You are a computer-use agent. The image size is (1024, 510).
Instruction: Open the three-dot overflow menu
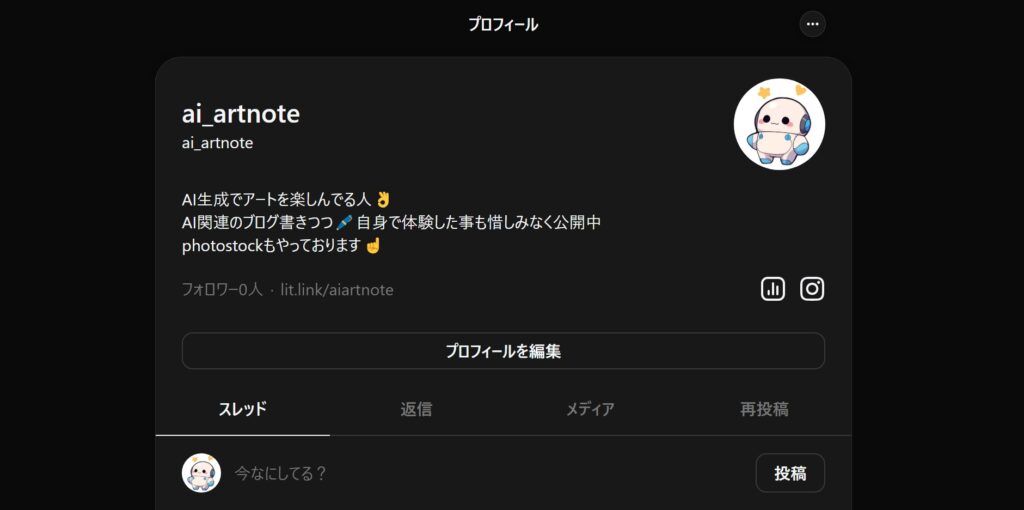click(x=812, y=24)
